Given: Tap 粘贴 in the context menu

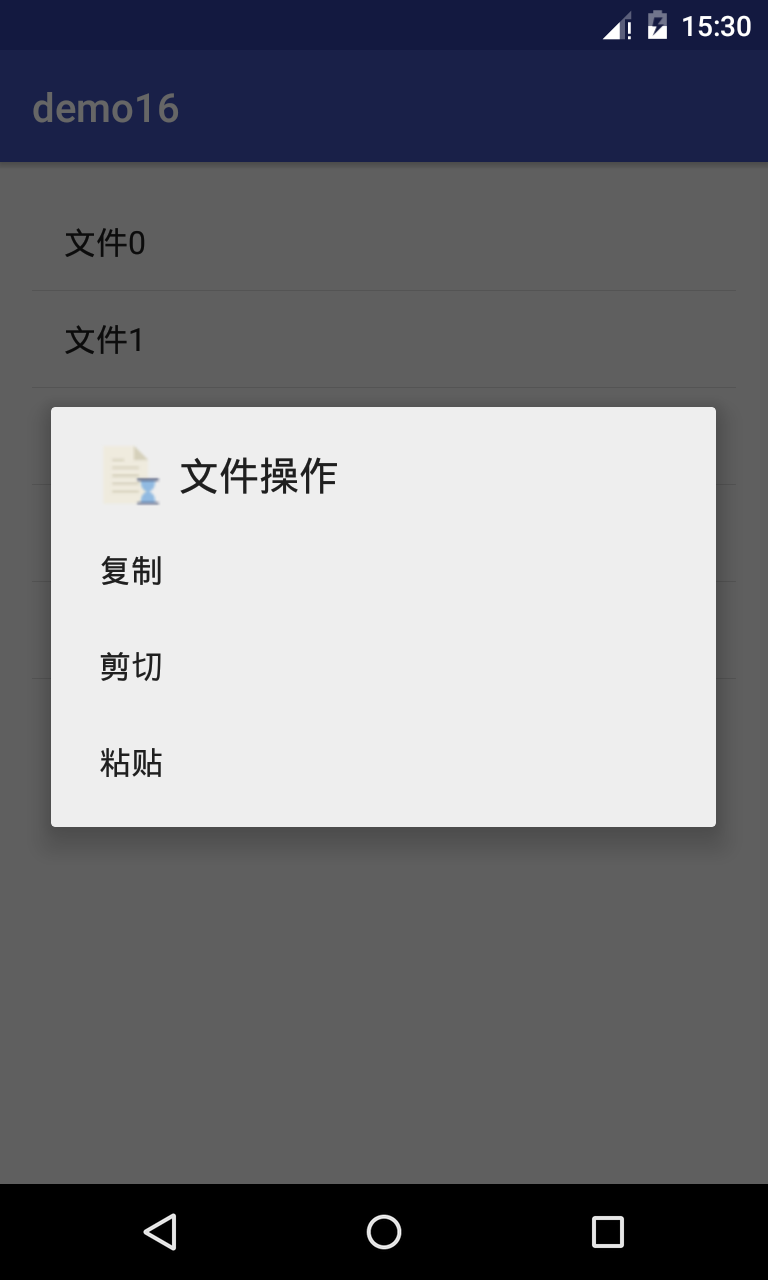Looking at the screenshot, I should coord(383,763).
